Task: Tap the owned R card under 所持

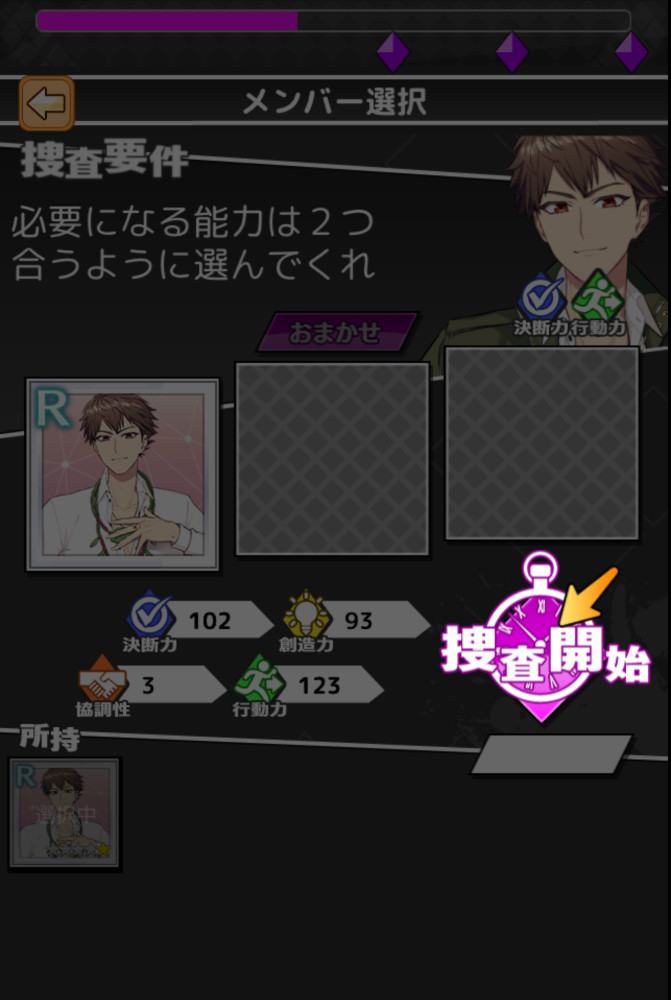Action: (65, 811)
